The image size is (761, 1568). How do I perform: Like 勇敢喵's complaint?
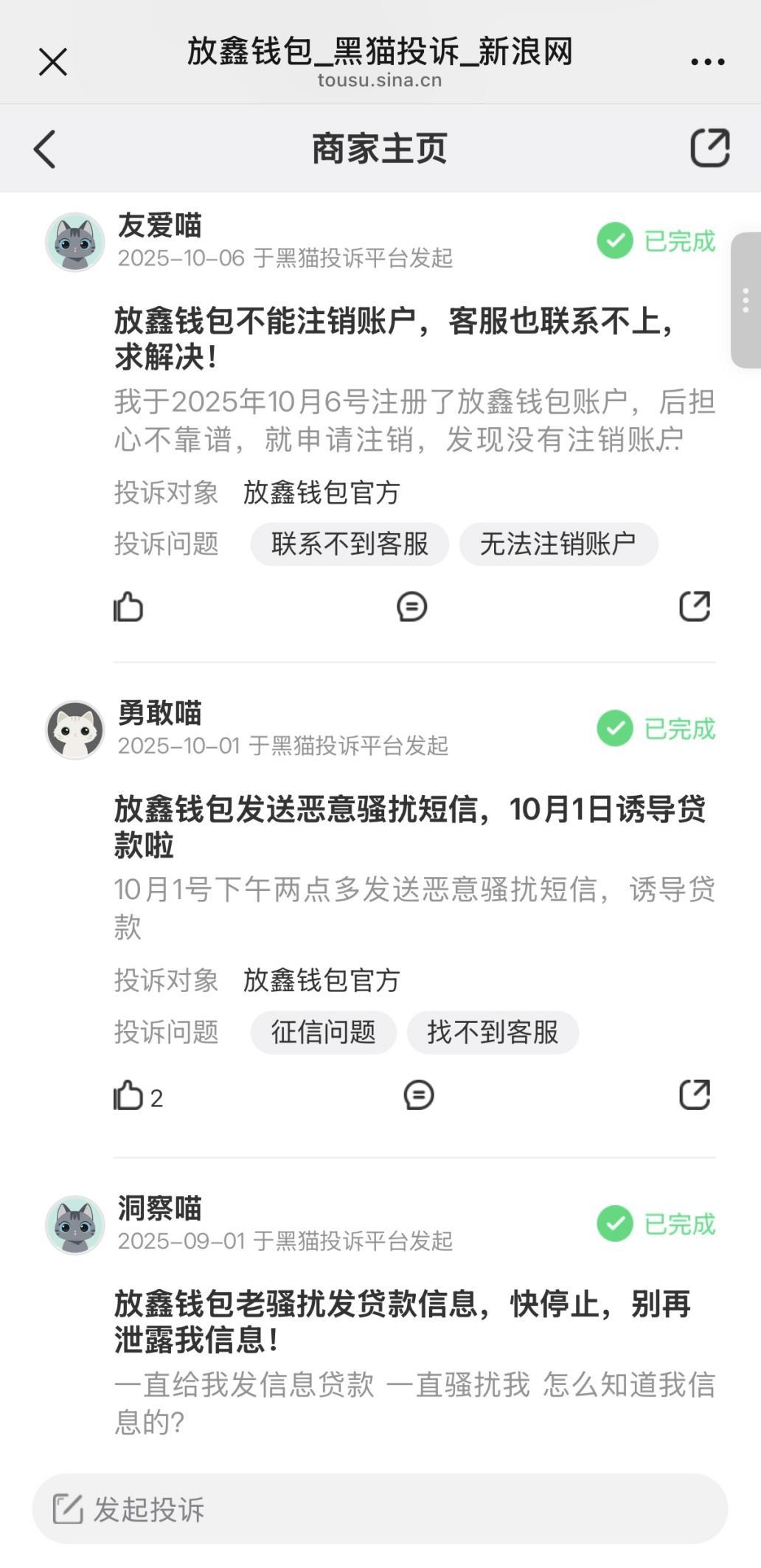[129, 1095]
